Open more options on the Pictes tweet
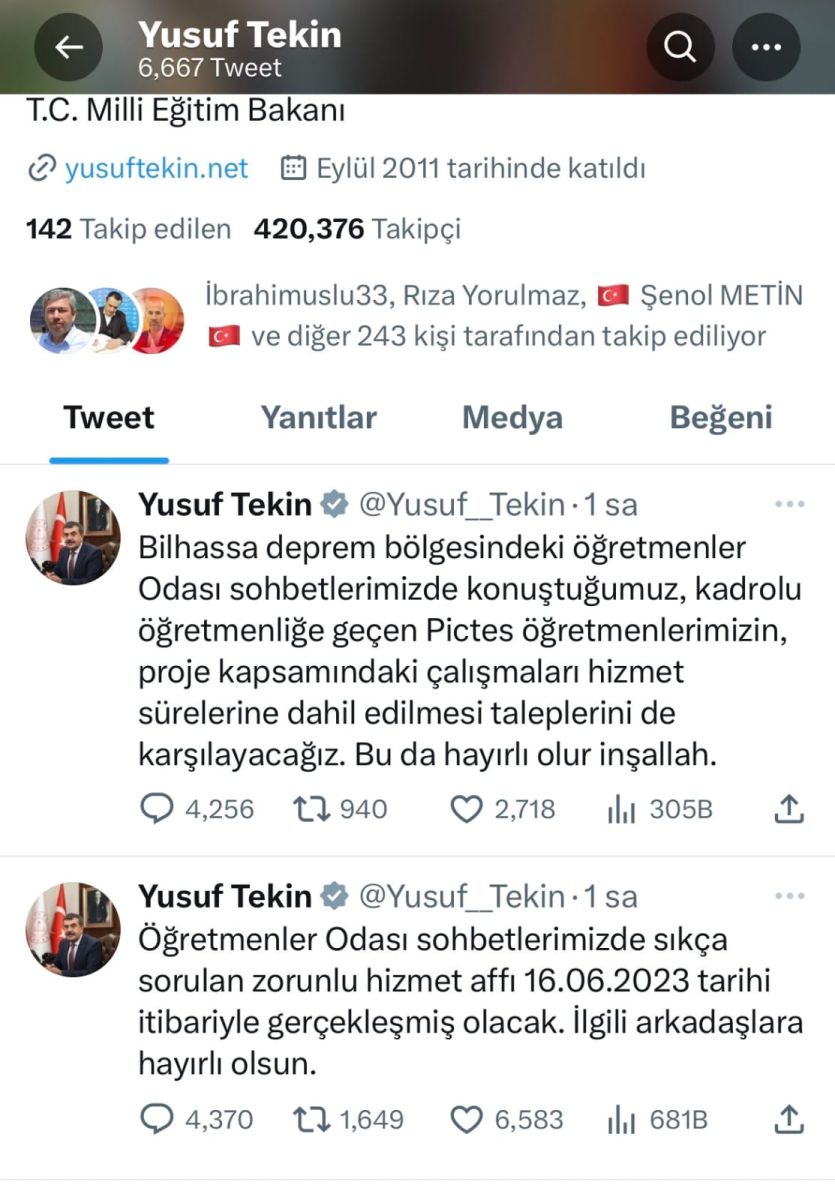Screen dimensions: 835x1200 [790, 504]
